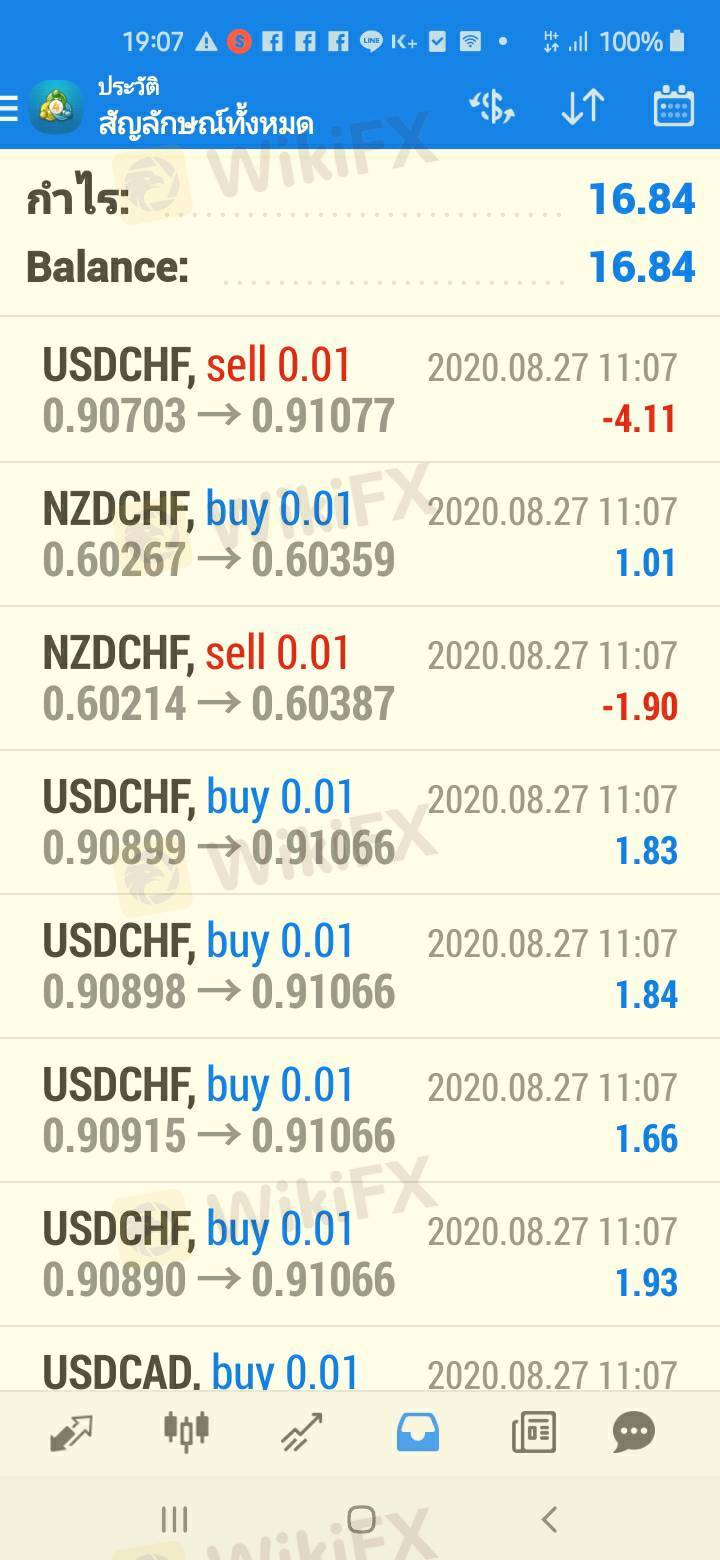Expand the NZDCHF sell trade with -1.90
This screenshot has width=720, height=1560.
(x=360, y=679)
